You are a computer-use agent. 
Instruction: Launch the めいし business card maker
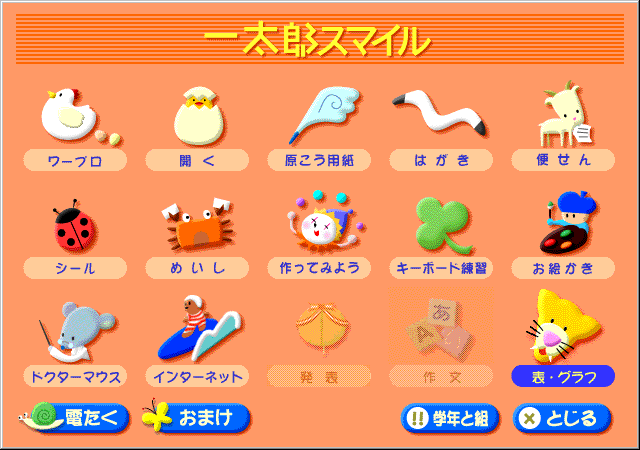[196, 268]
